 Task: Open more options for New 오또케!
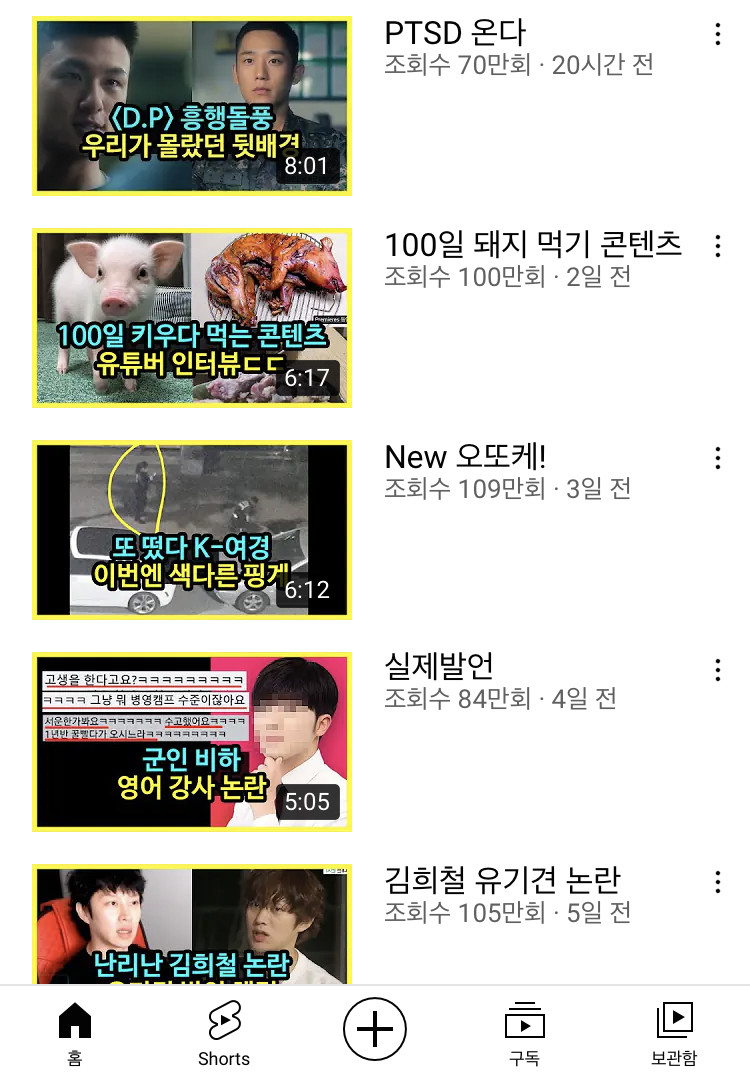click(718, 458)
